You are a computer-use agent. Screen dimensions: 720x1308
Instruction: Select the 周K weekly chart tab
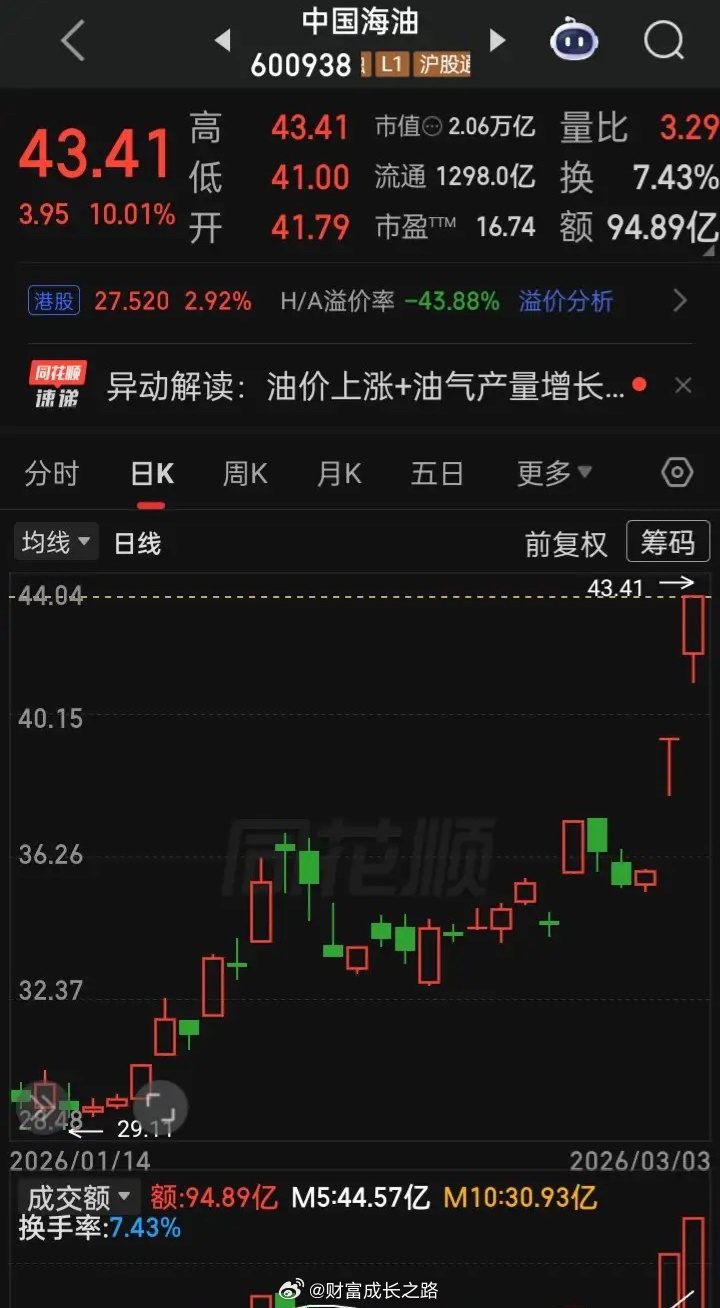[244, 472]
